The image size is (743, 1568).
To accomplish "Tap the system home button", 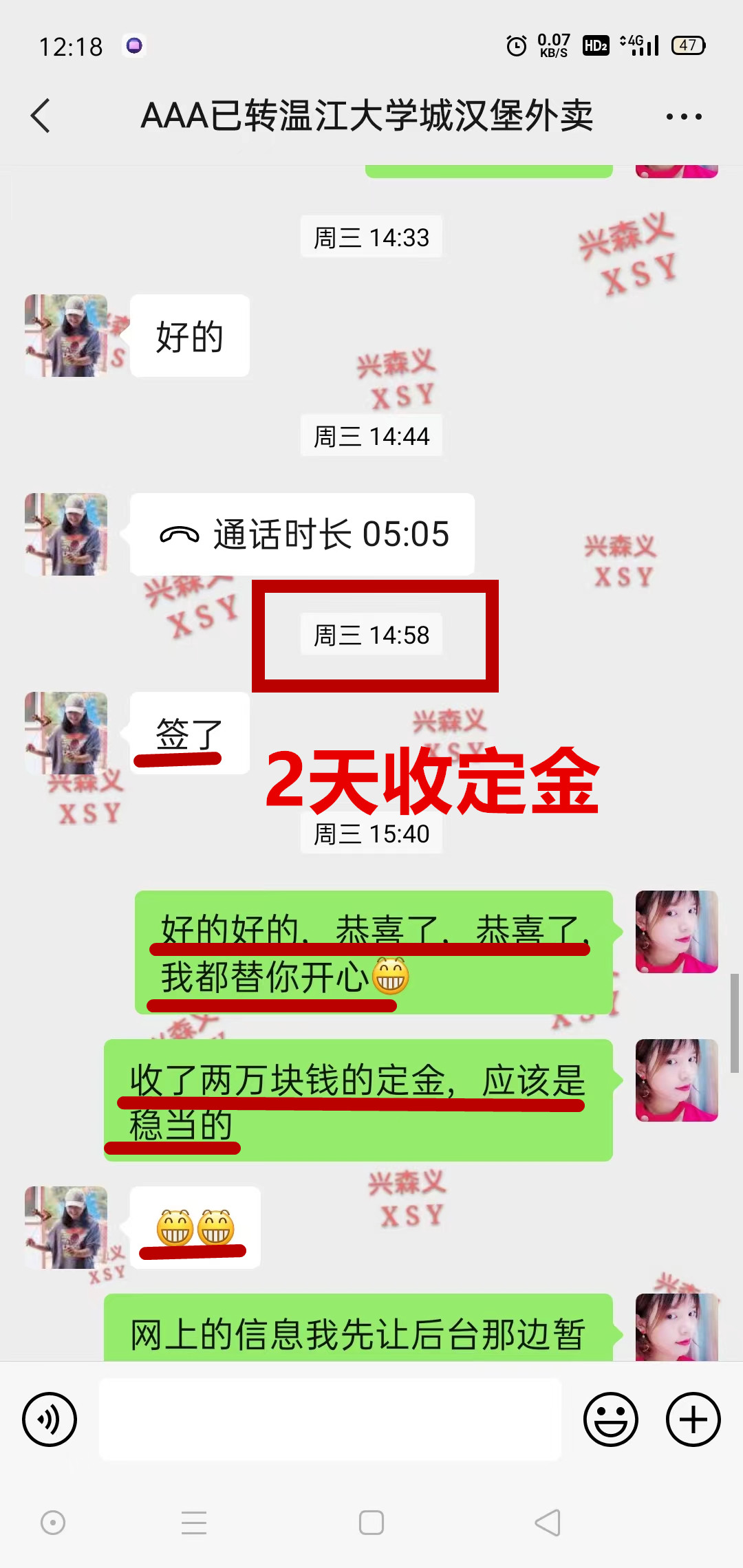I will click(x=371, y=1523).
